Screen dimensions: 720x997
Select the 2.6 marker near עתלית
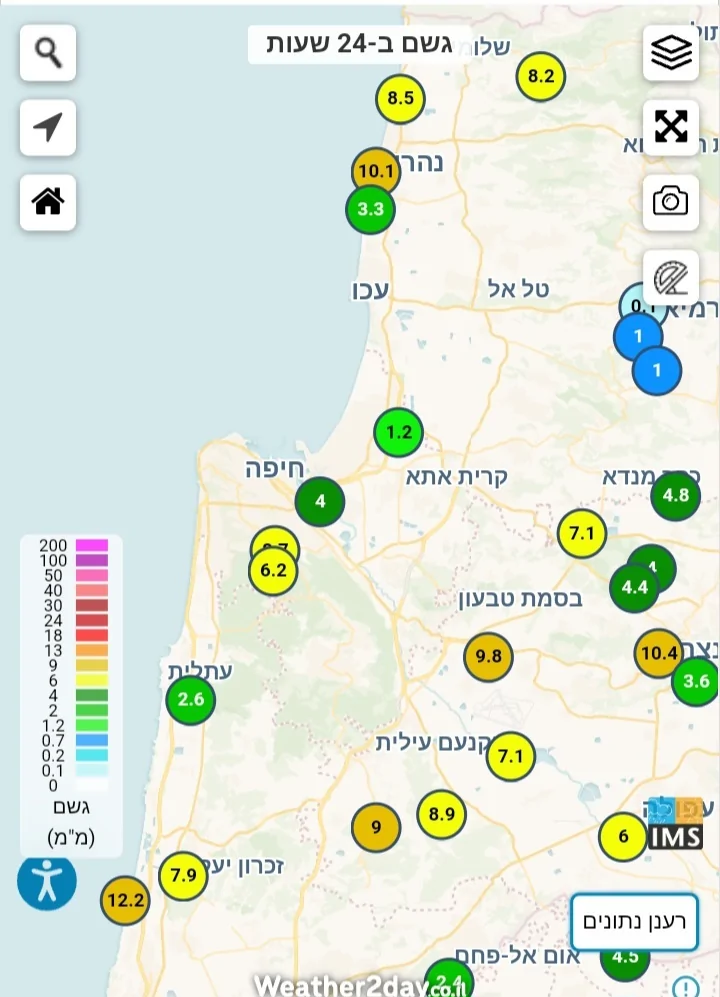point(190,699)
